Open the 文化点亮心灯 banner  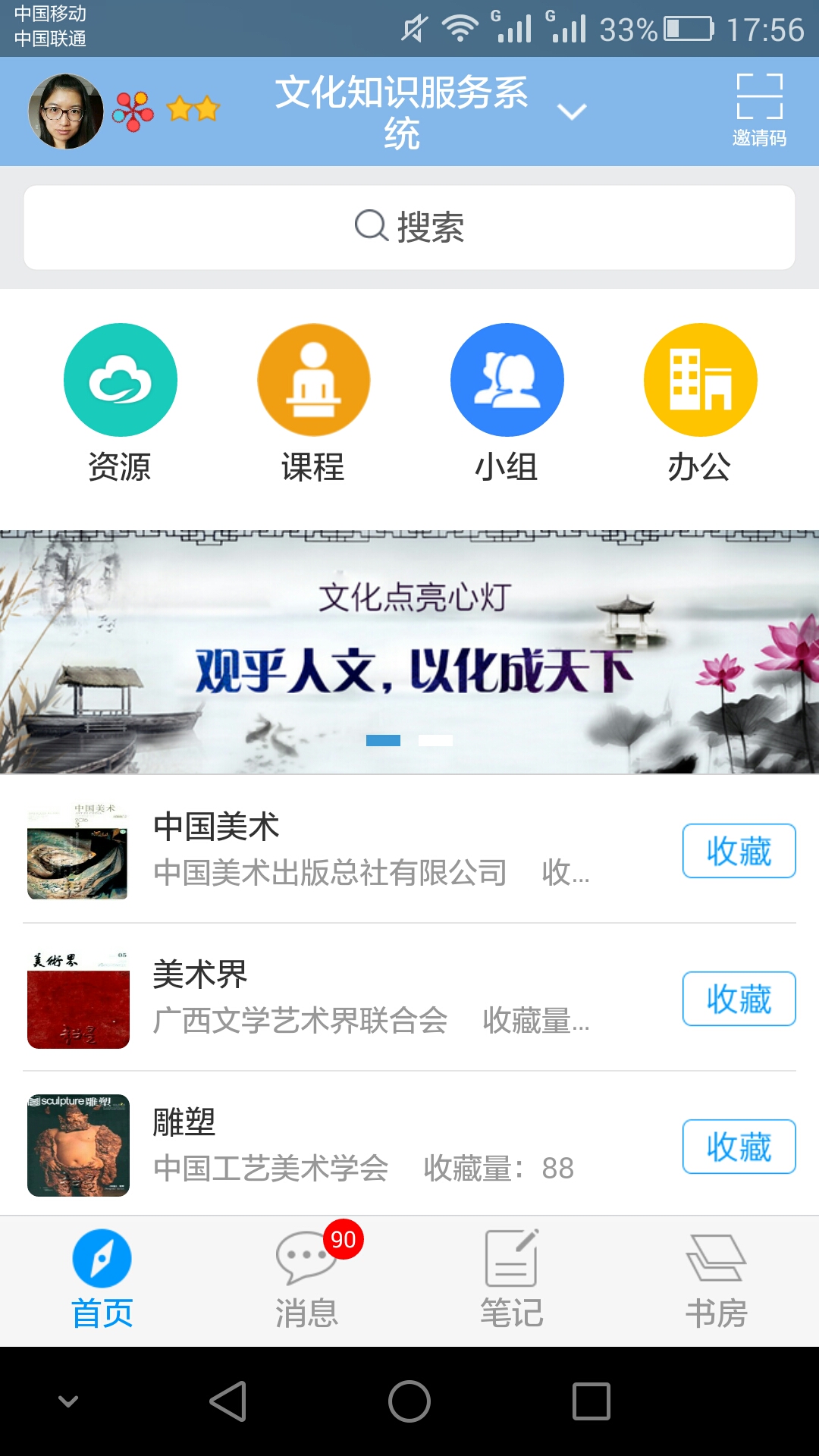point(409,652)
